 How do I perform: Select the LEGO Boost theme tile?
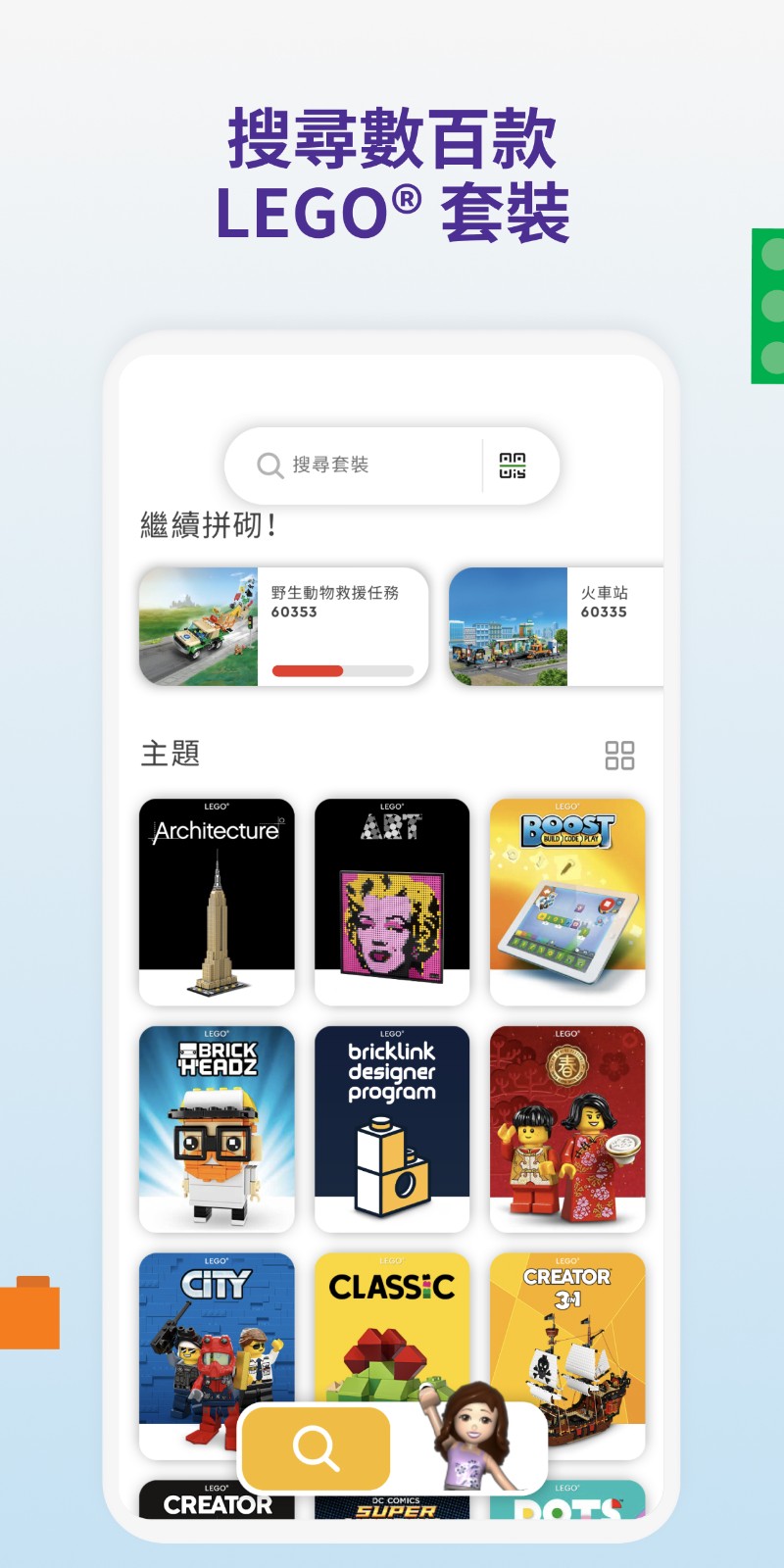tap(568, 900)
